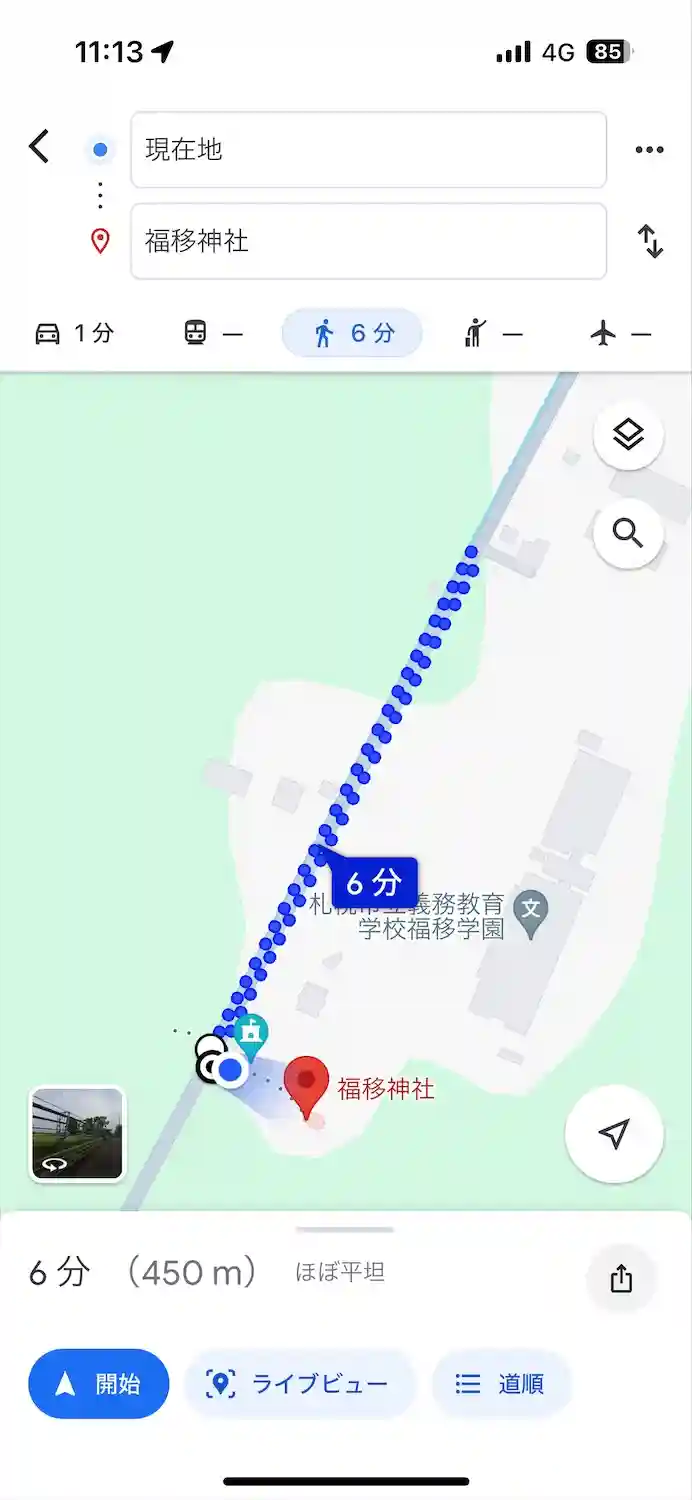Switch to the ride-hailing tab
This screenshot has height=1500, width=692.
point(493,333)
